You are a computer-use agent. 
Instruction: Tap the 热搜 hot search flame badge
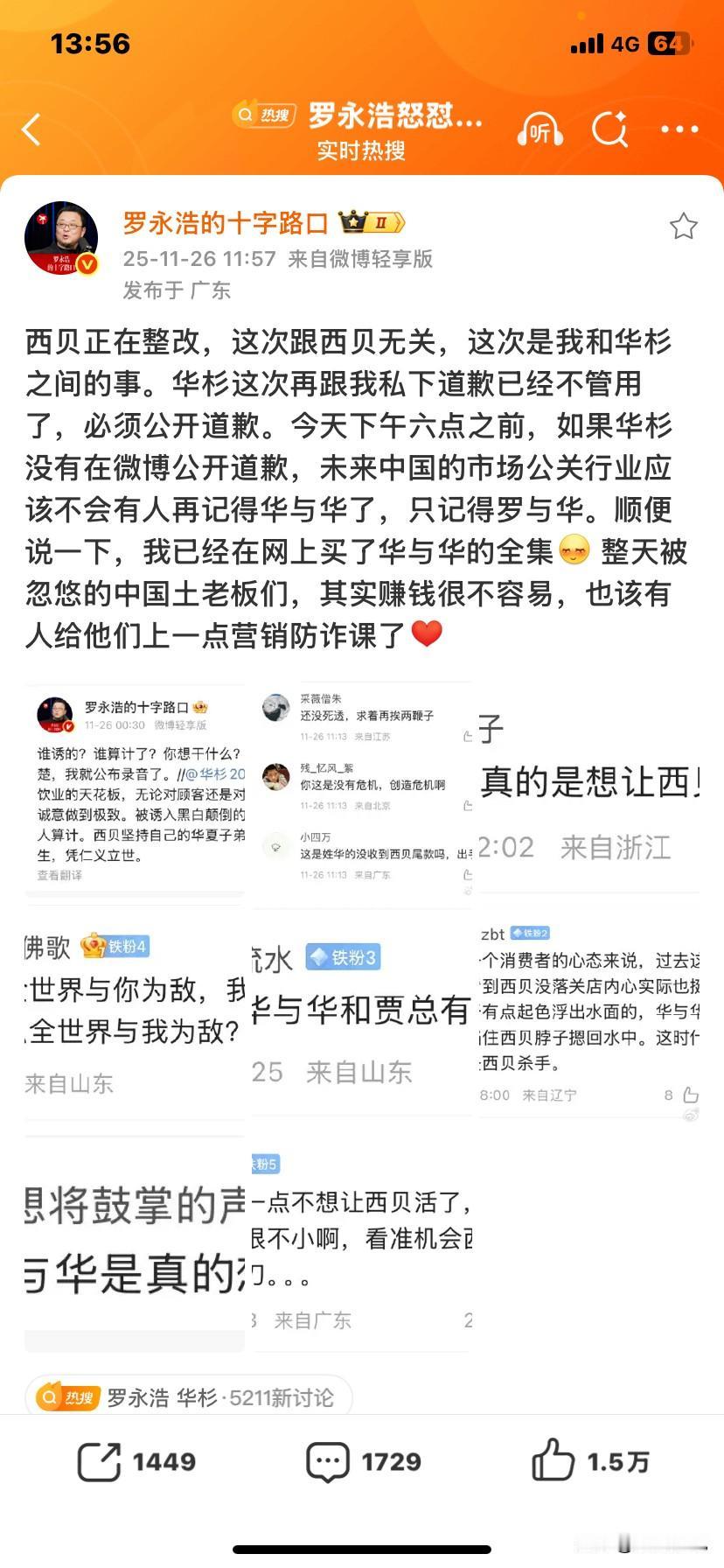(x=262, y=115)
